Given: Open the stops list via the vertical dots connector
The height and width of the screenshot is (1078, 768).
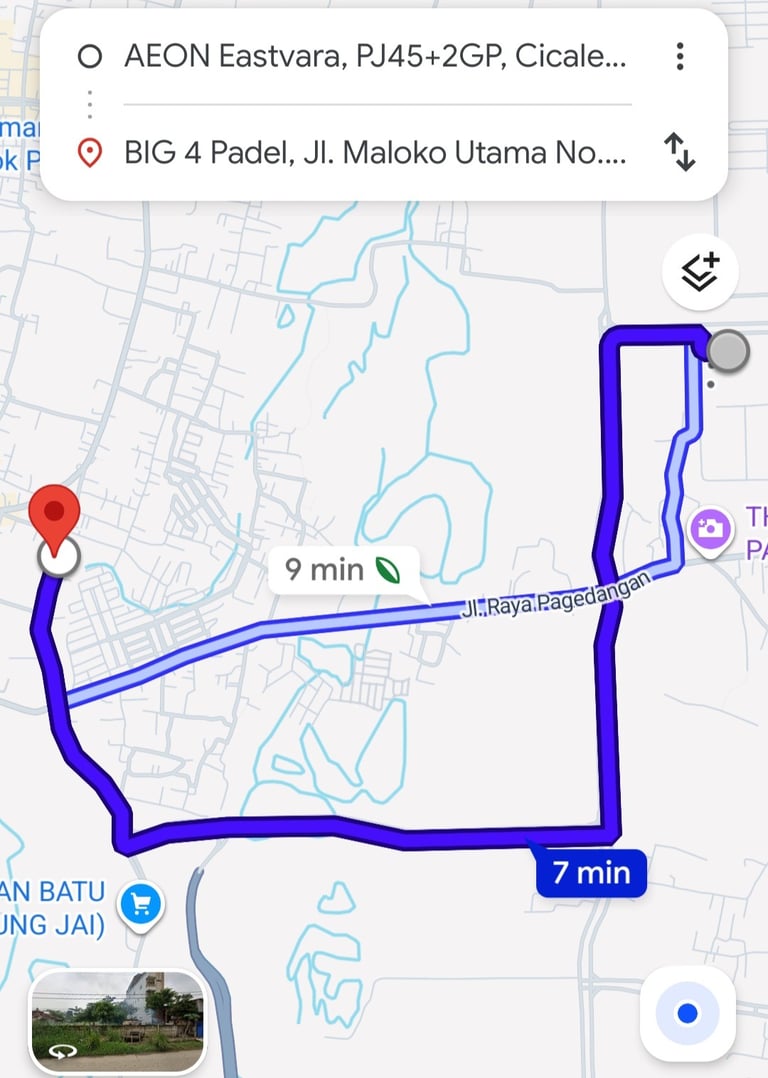Looking at the screenshot, I should coord(90,104).
